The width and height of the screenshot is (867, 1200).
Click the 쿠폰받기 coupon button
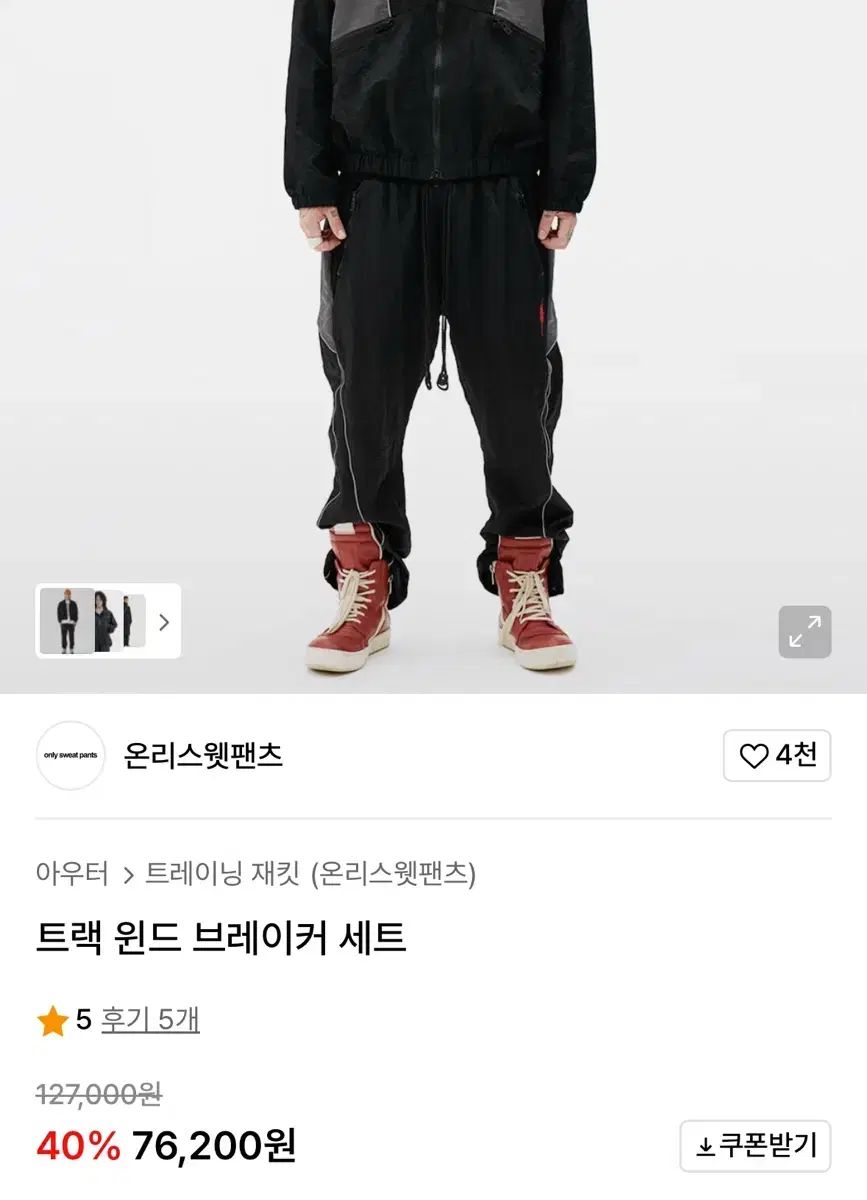(x=755, y=1146)
